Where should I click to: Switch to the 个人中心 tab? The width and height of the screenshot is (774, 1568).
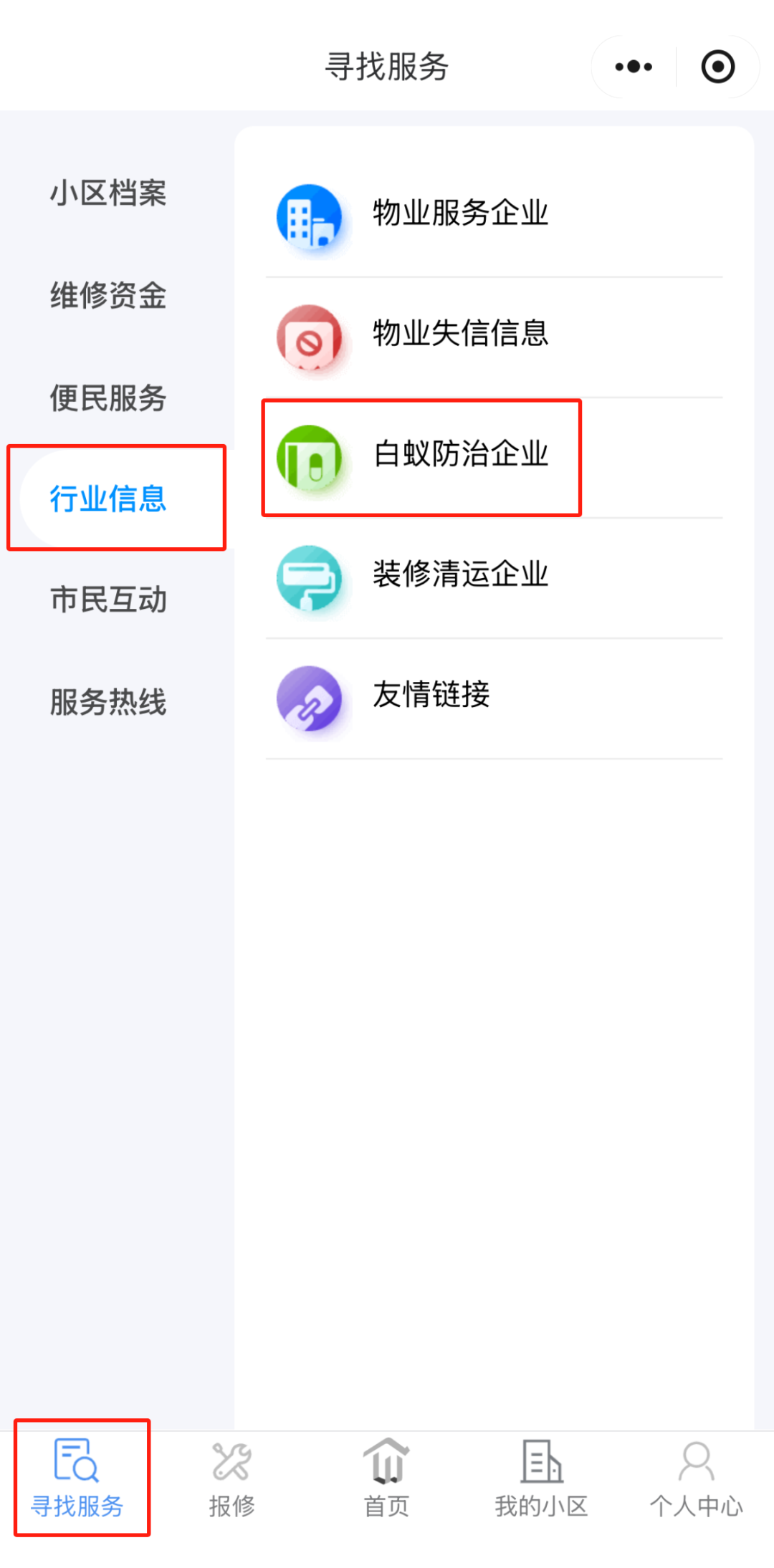pos(696,1478)
